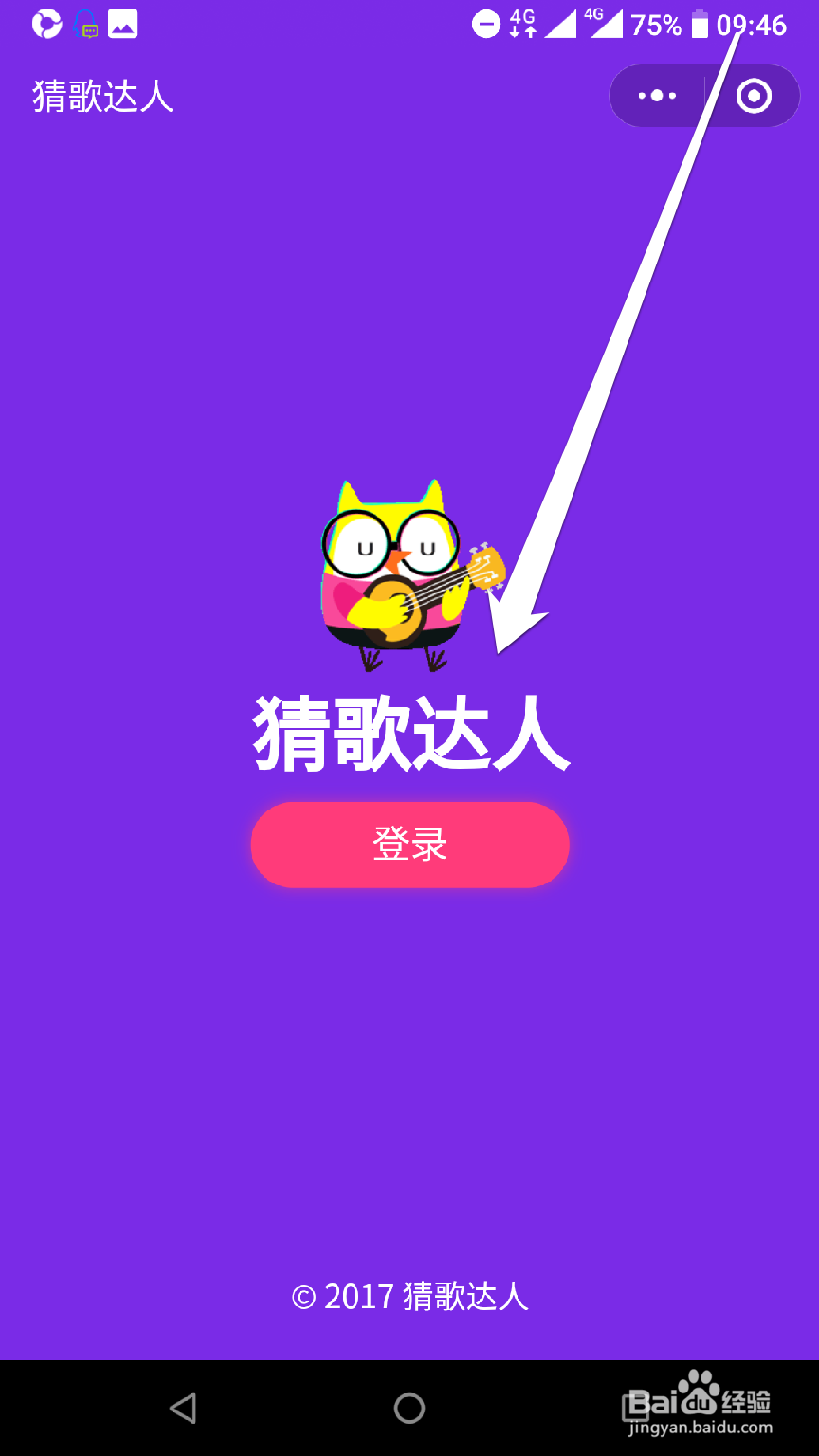Exit via the capsule close circle icon
This screenshot has width=819, height=1456.
754,95
